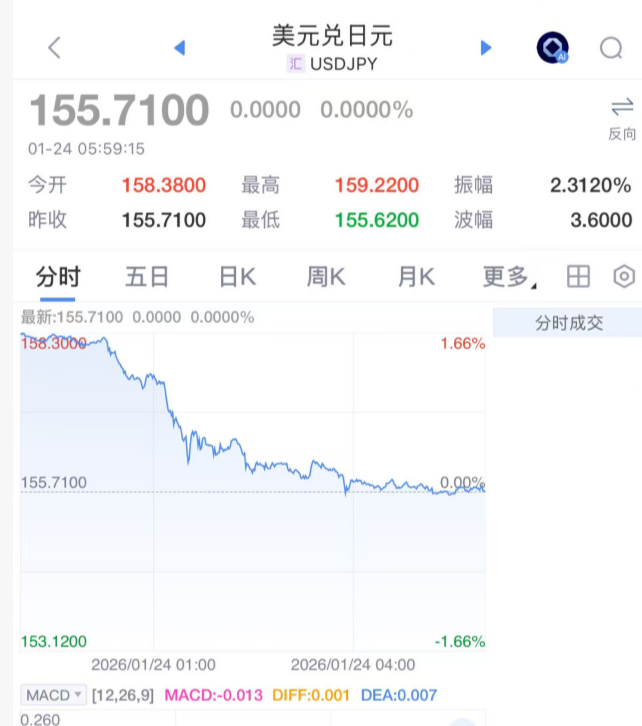Screen dimensions: 642x726
Task: Open the 分时成交 panel
Action: coord(568,323)
